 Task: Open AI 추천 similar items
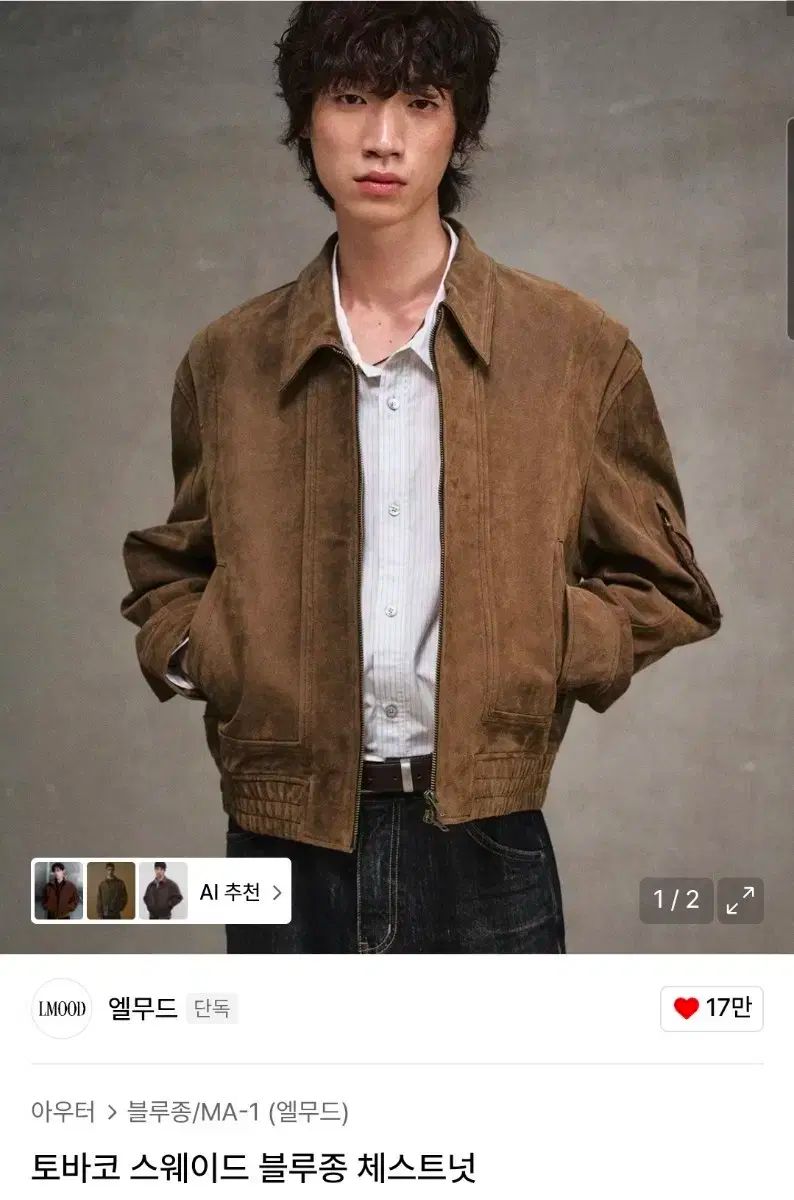pos(240,892)
